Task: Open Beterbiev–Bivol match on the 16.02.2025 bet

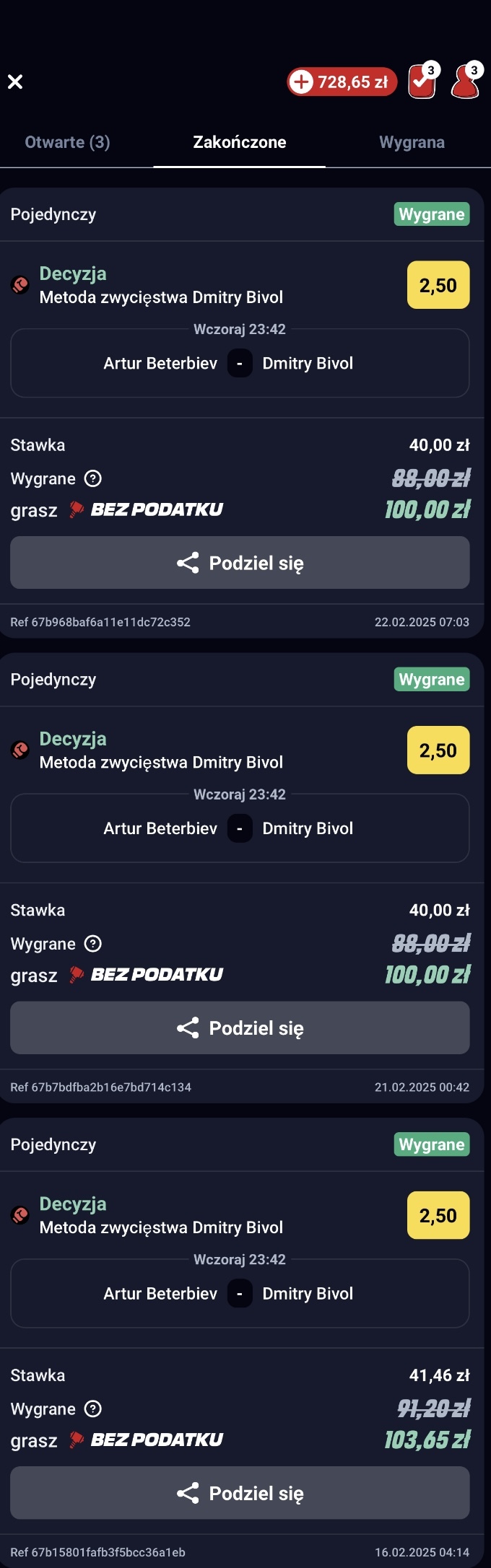Action: point(240,1293)
